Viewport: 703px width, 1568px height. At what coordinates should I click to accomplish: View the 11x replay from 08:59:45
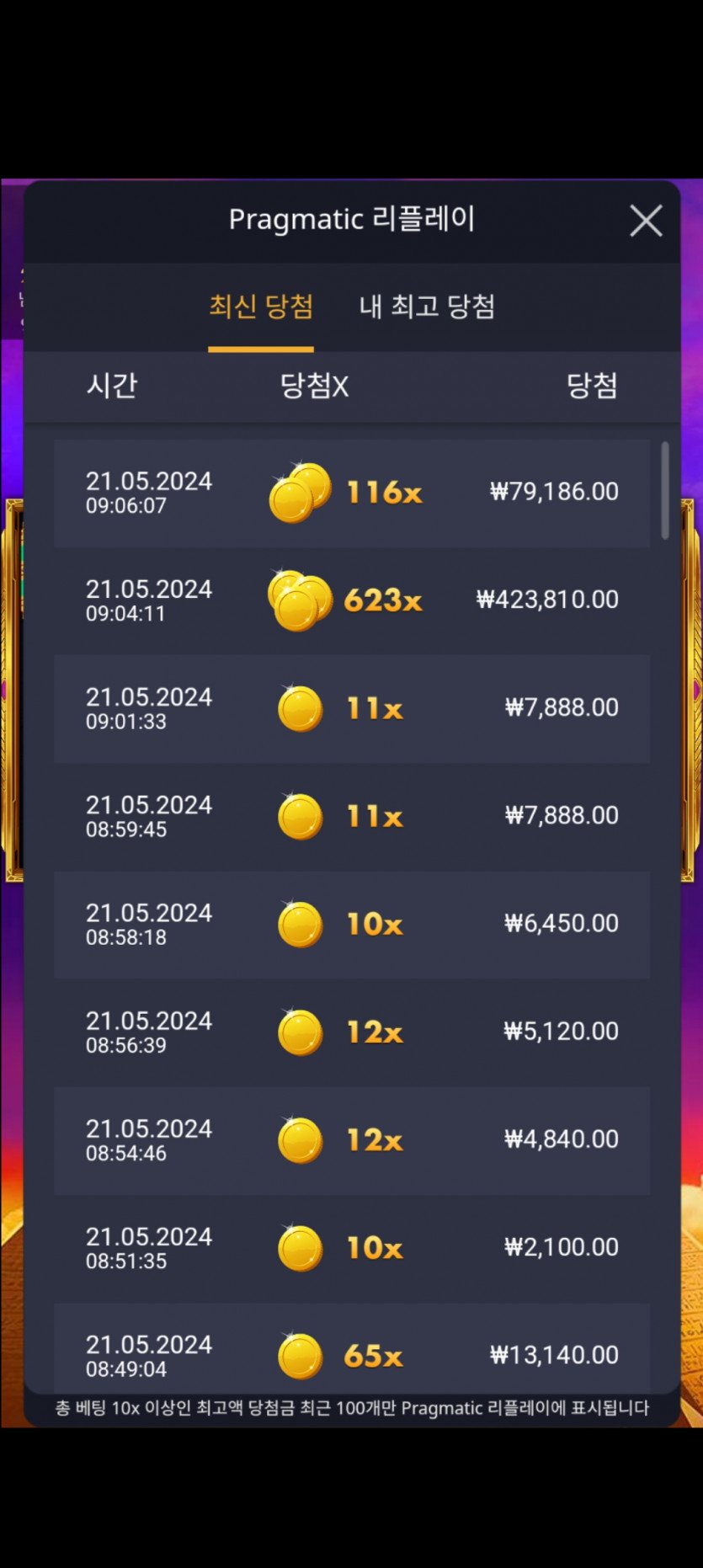tap(351, 816)
